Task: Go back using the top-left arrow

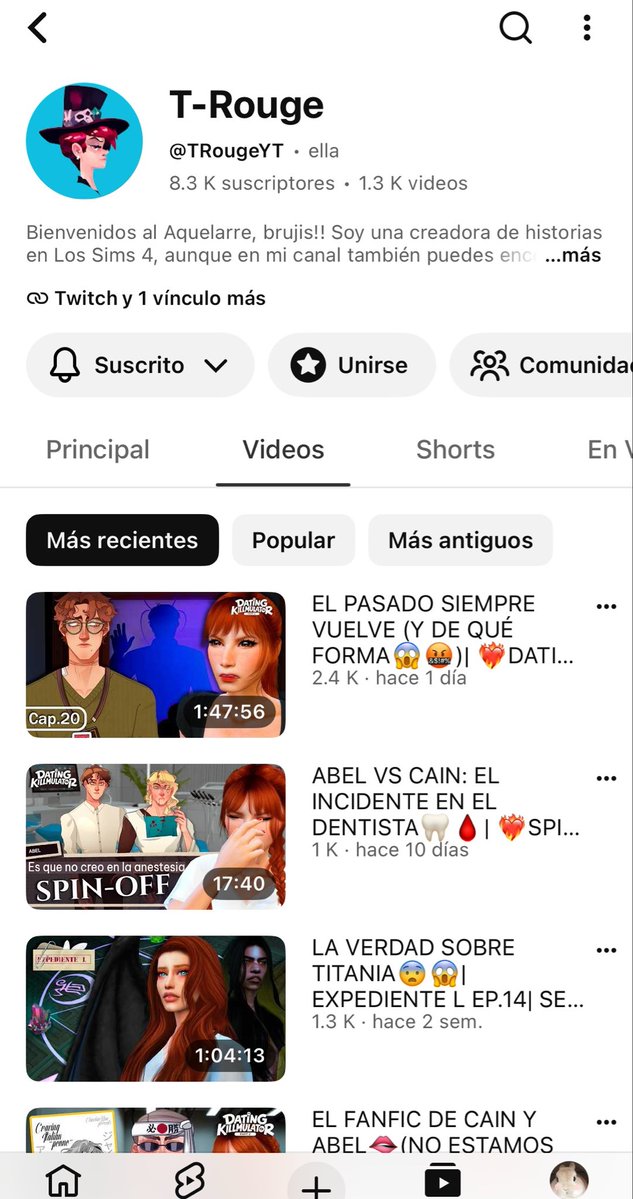Action: [37, 28]
